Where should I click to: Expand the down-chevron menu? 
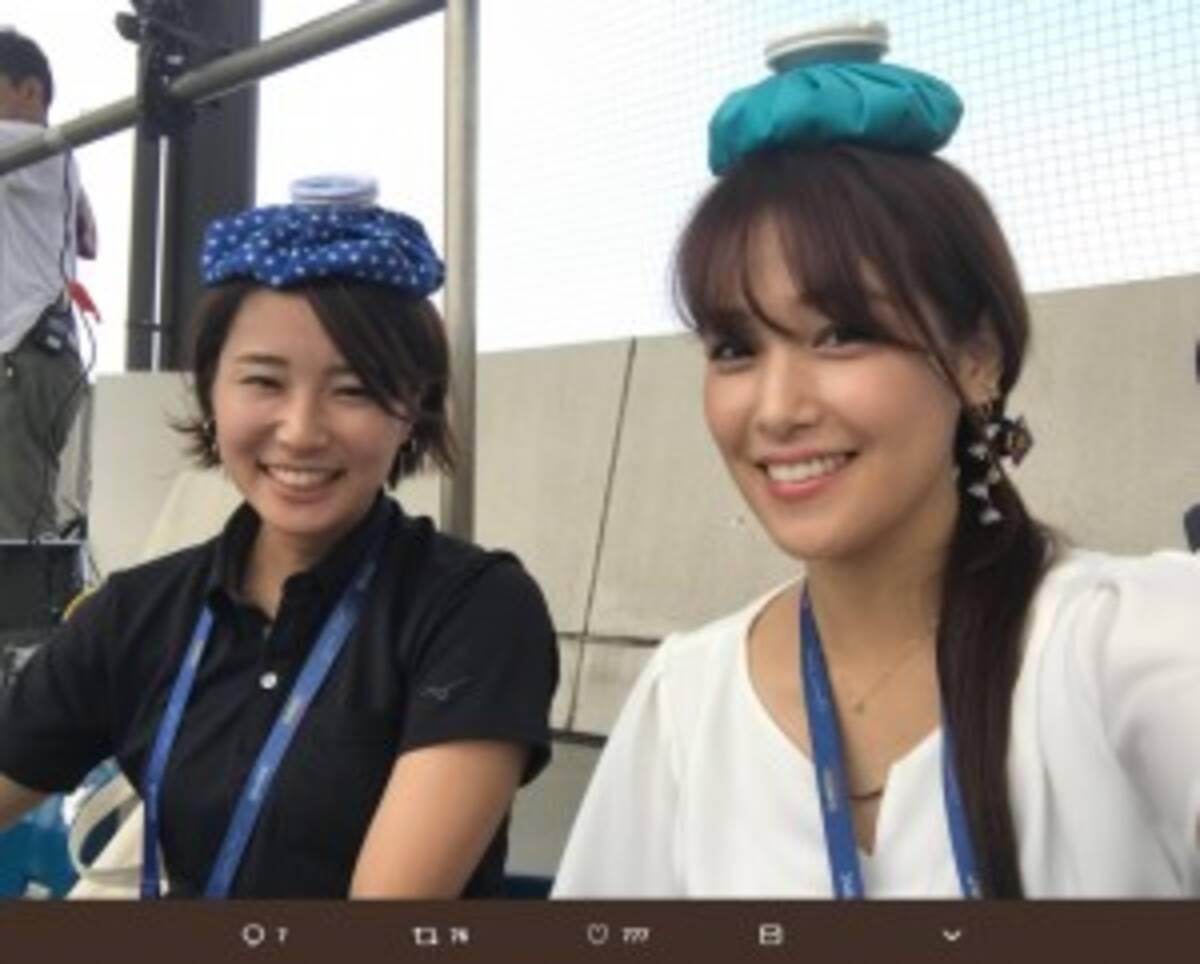tap(951, 935)
